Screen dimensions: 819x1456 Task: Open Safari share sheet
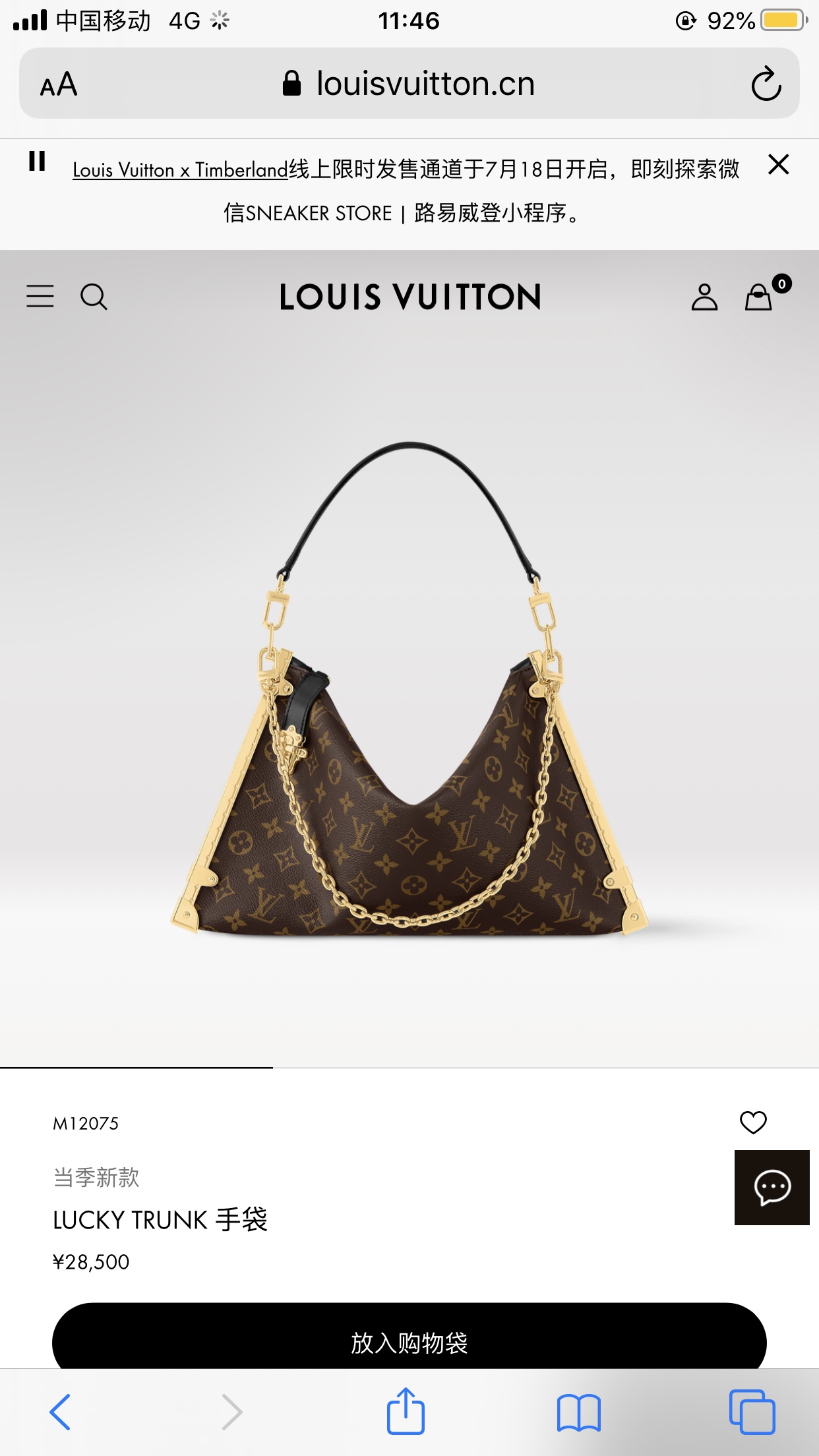pyautogui.click(x=406, y=1412)
